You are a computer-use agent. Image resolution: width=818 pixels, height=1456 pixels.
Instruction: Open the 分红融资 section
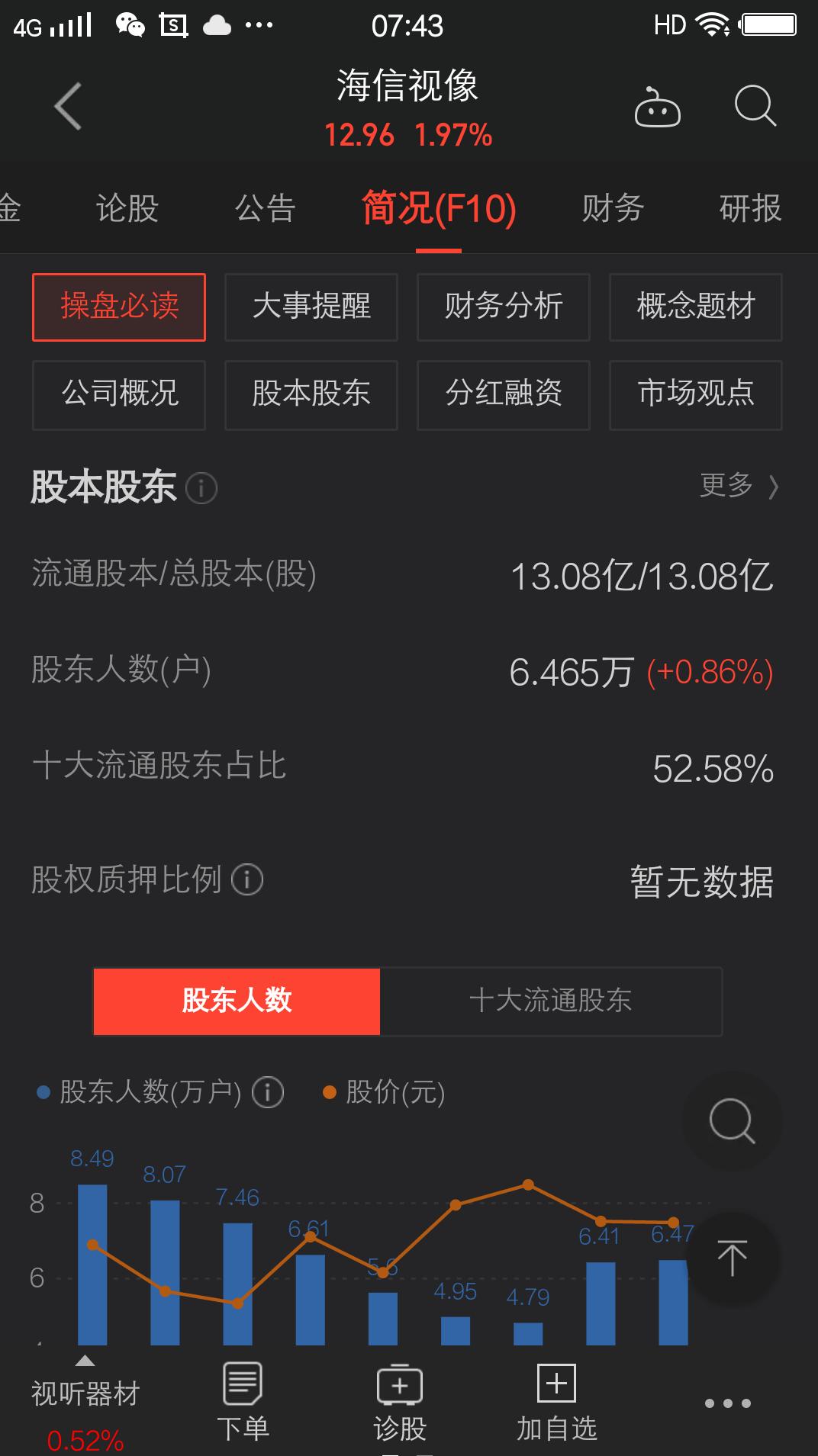tap(503, 394)
